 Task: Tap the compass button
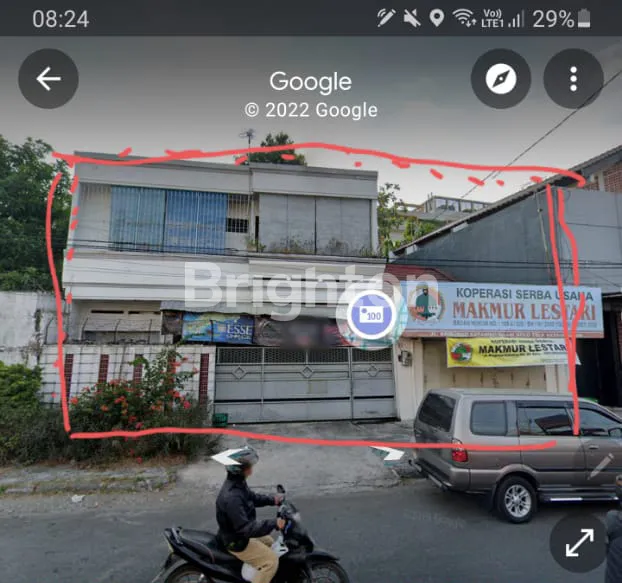(x=501, y=79)
